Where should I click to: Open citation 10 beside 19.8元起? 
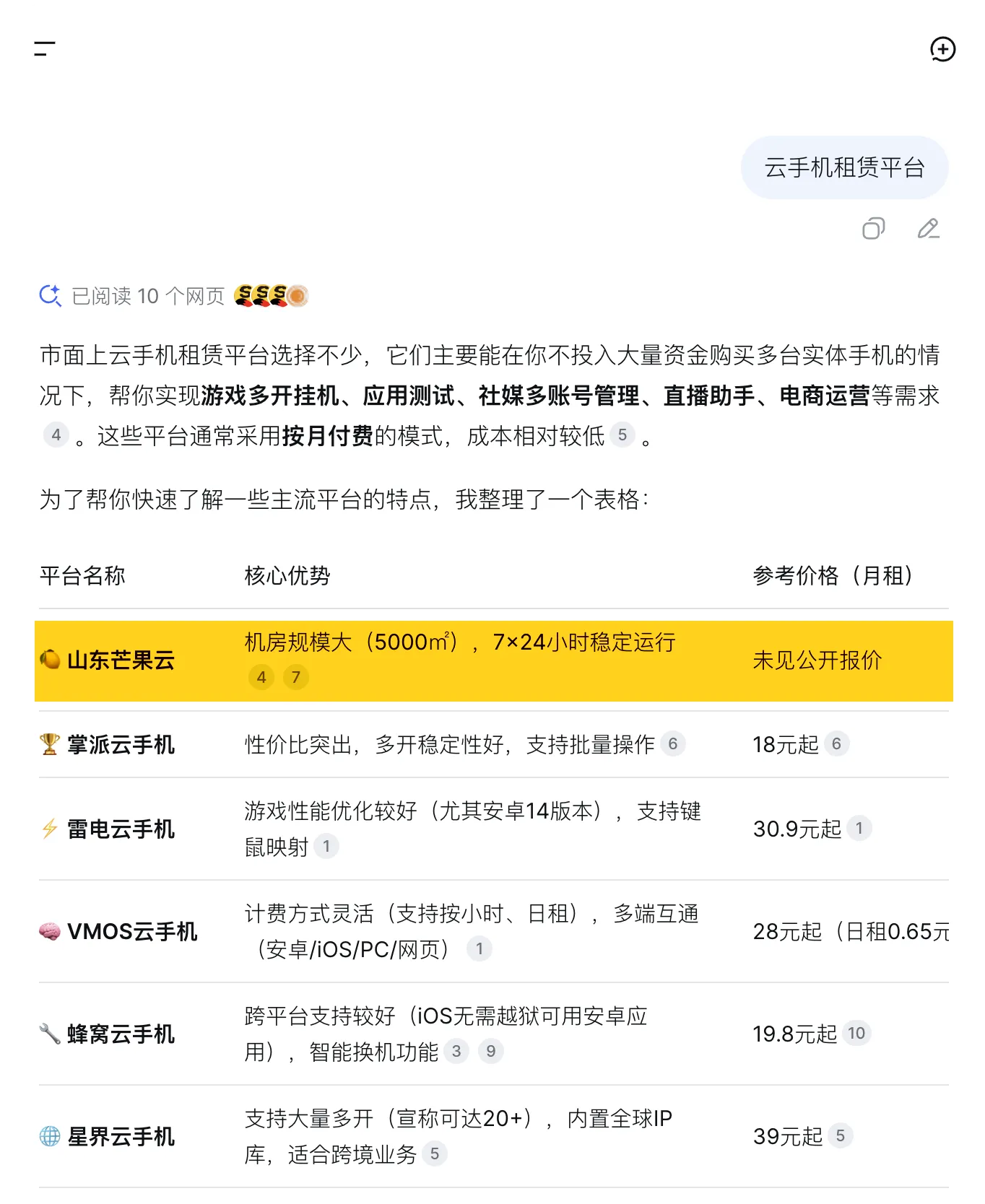pos(856,1034)
